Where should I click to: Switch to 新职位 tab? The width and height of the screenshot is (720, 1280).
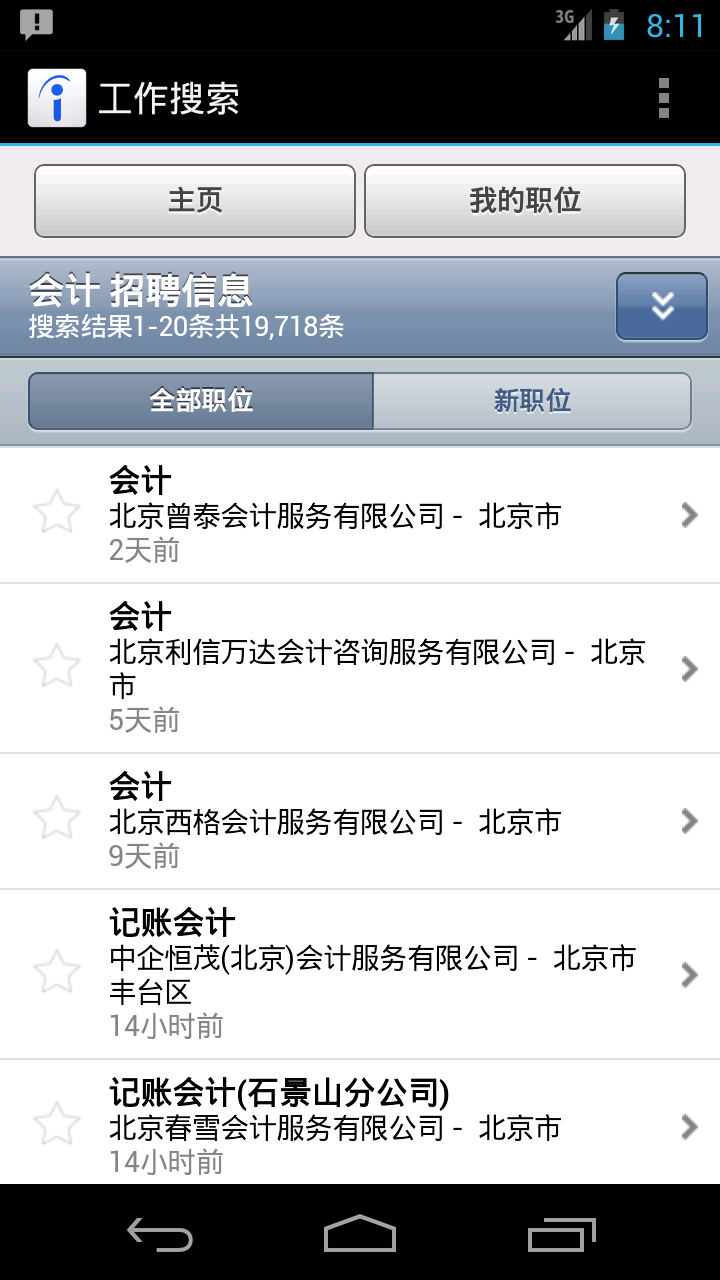[x=532, y=401]
